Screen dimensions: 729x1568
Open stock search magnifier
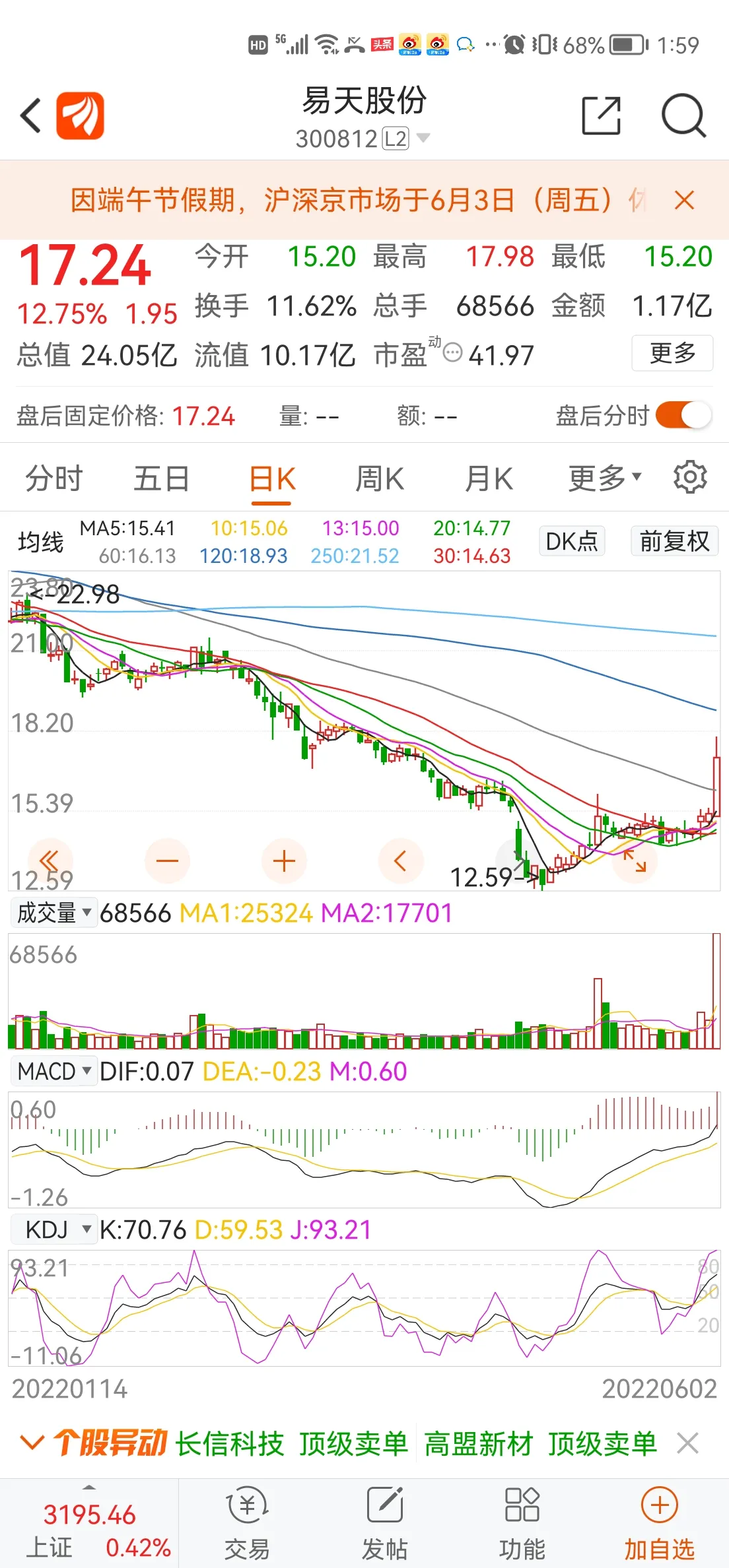pos(683,116)
